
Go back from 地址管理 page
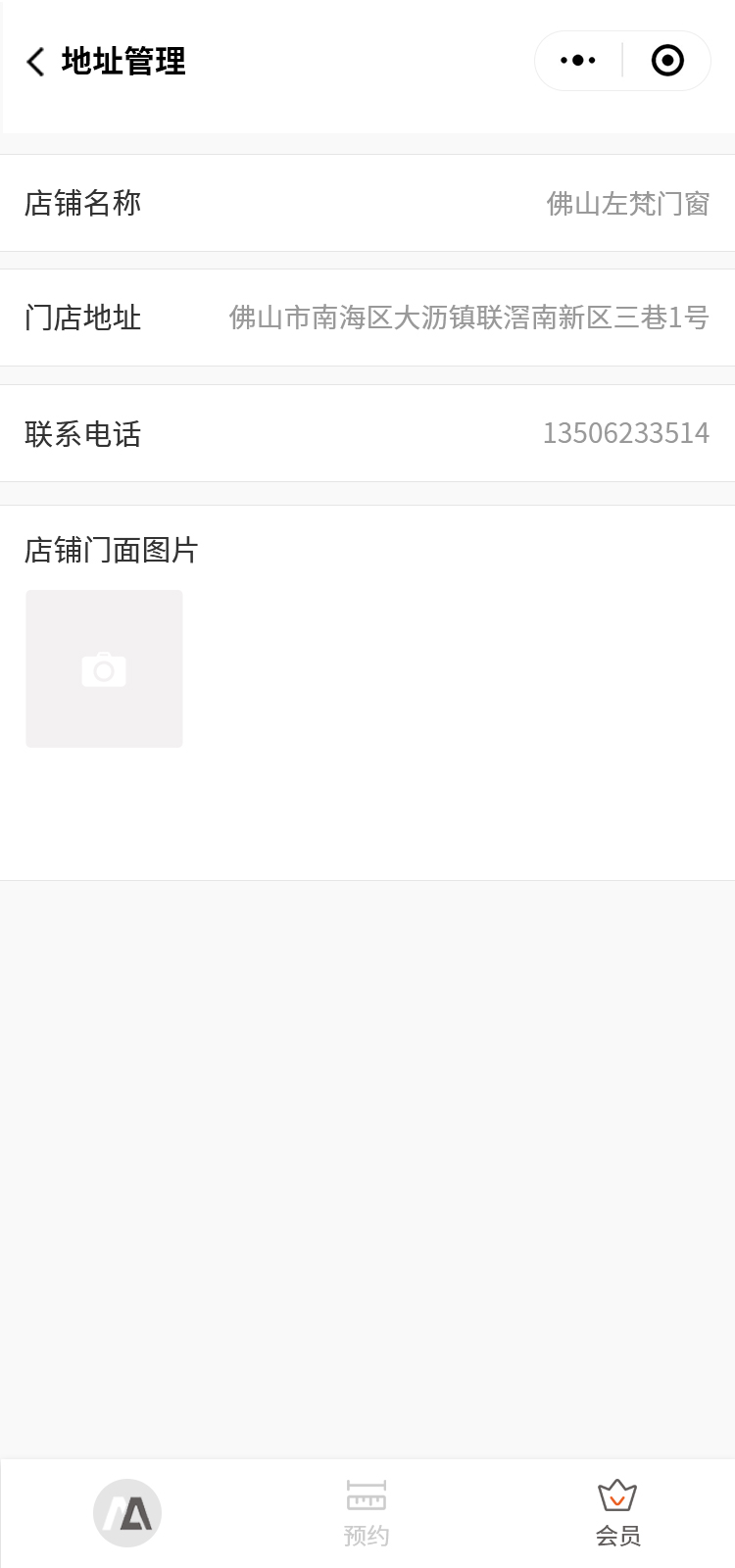point(36,62)
